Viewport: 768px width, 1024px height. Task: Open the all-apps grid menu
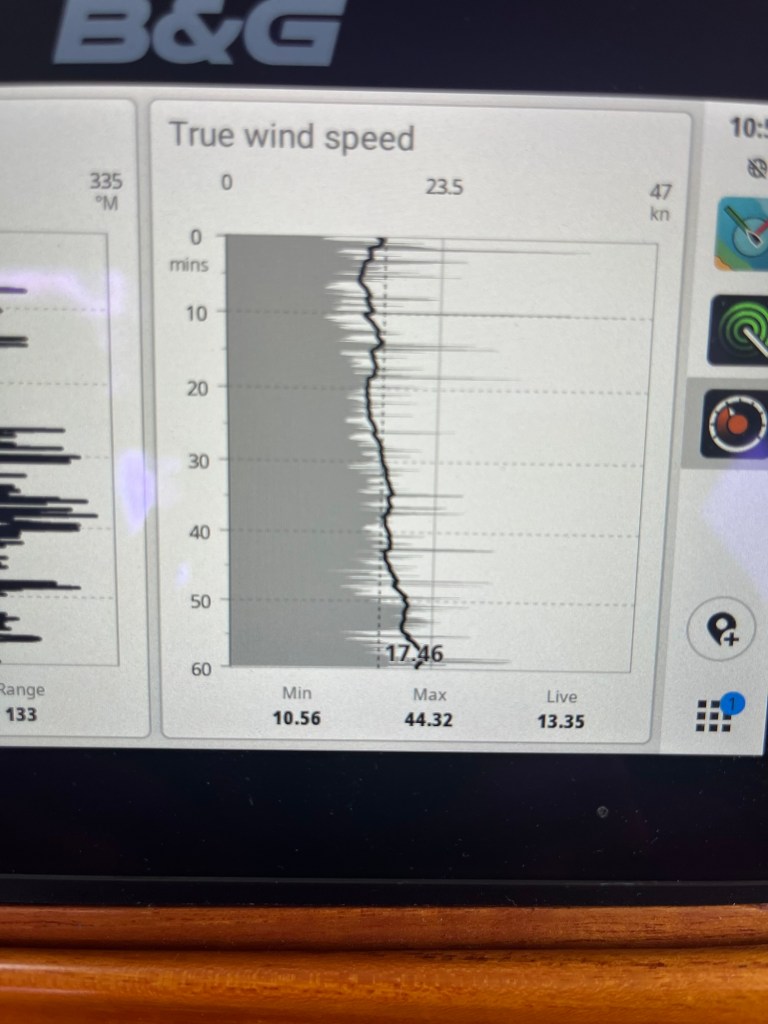pos(714,714)
